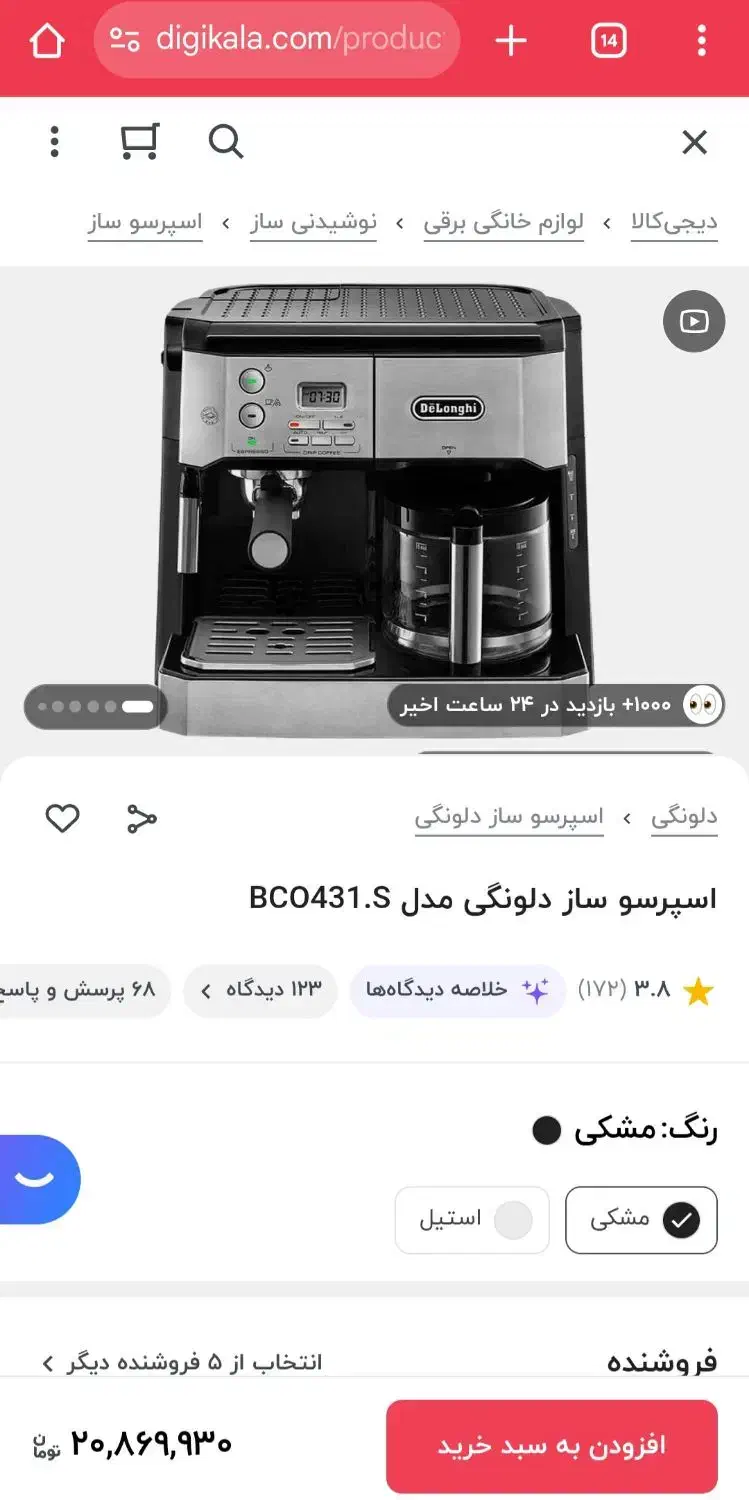
Task: Open the tab switcher showing 14
Action: click(607, 41)
